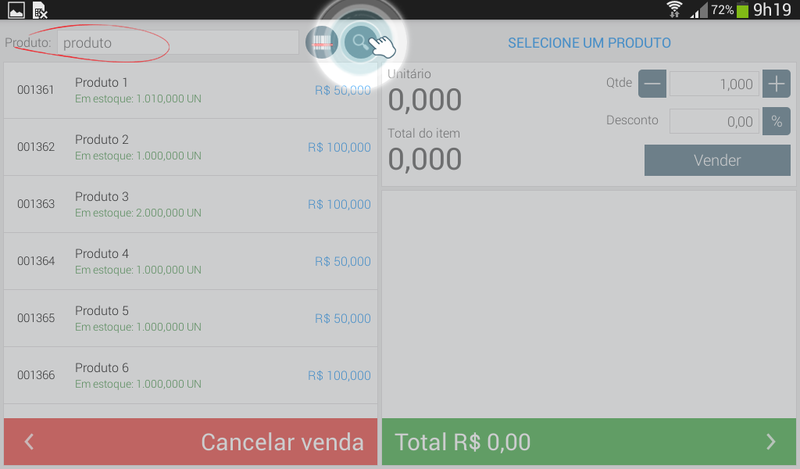Tap the search magnifier icon
Screen dimensions: 800x469
click(358, 43)
